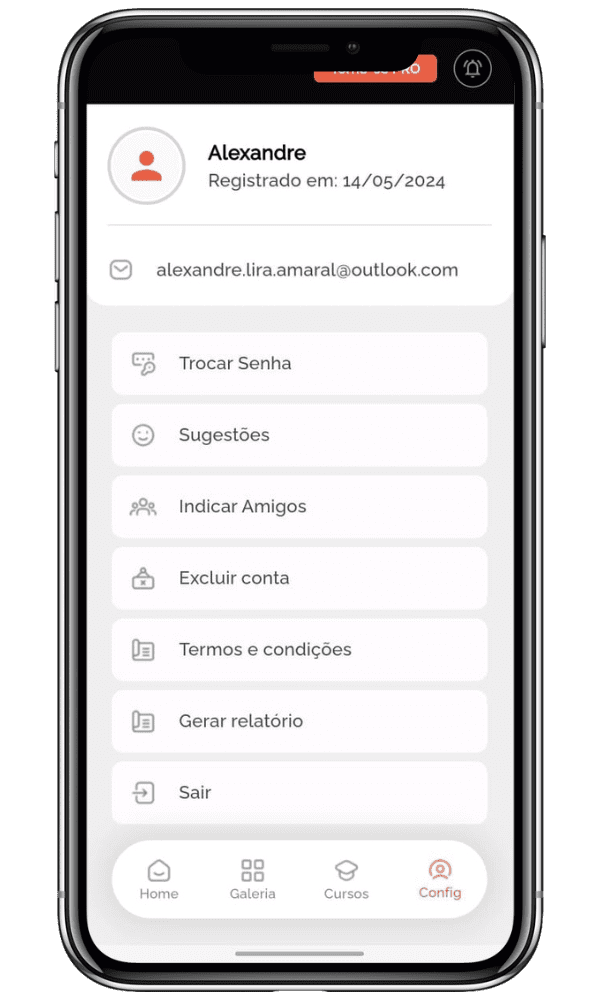Open Trocar Senha option
This screenshot has height=1000, width=600.
[x=299, y=363]
